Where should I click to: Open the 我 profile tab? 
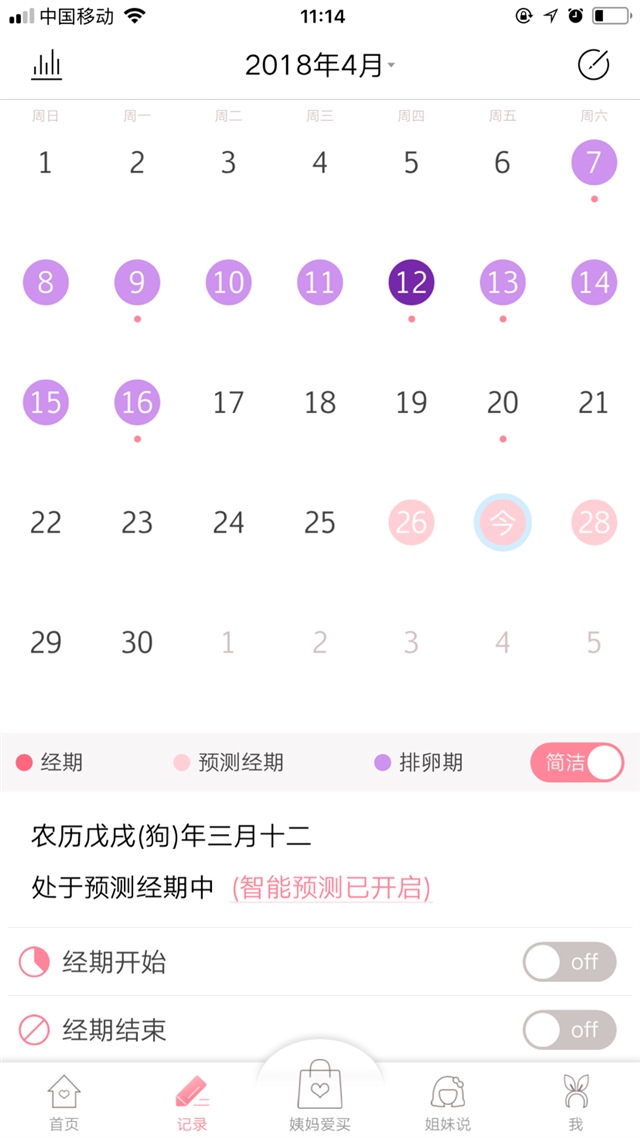(576, 1102)
